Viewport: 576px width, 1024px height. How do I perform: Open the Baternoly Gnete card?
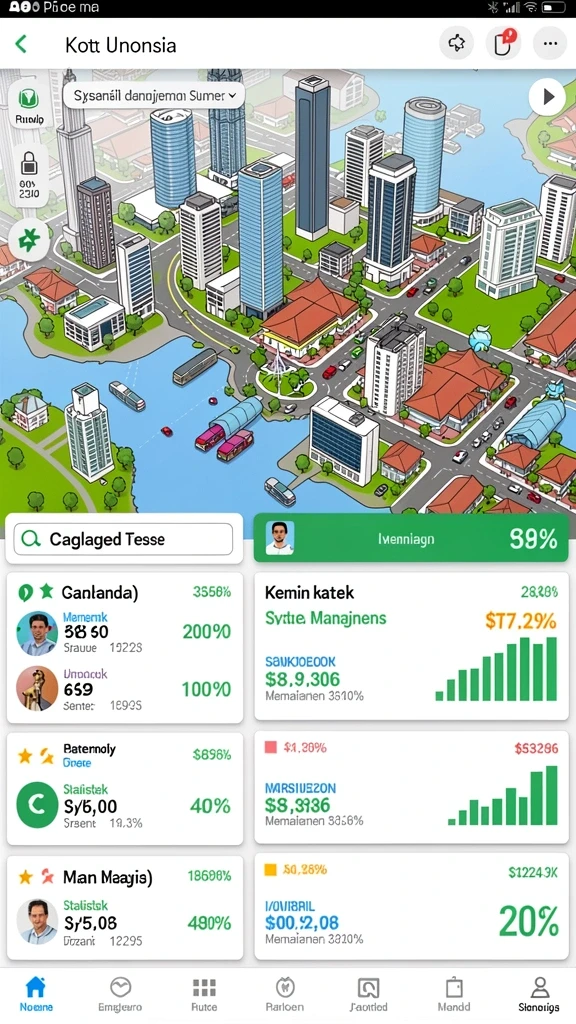125,788
